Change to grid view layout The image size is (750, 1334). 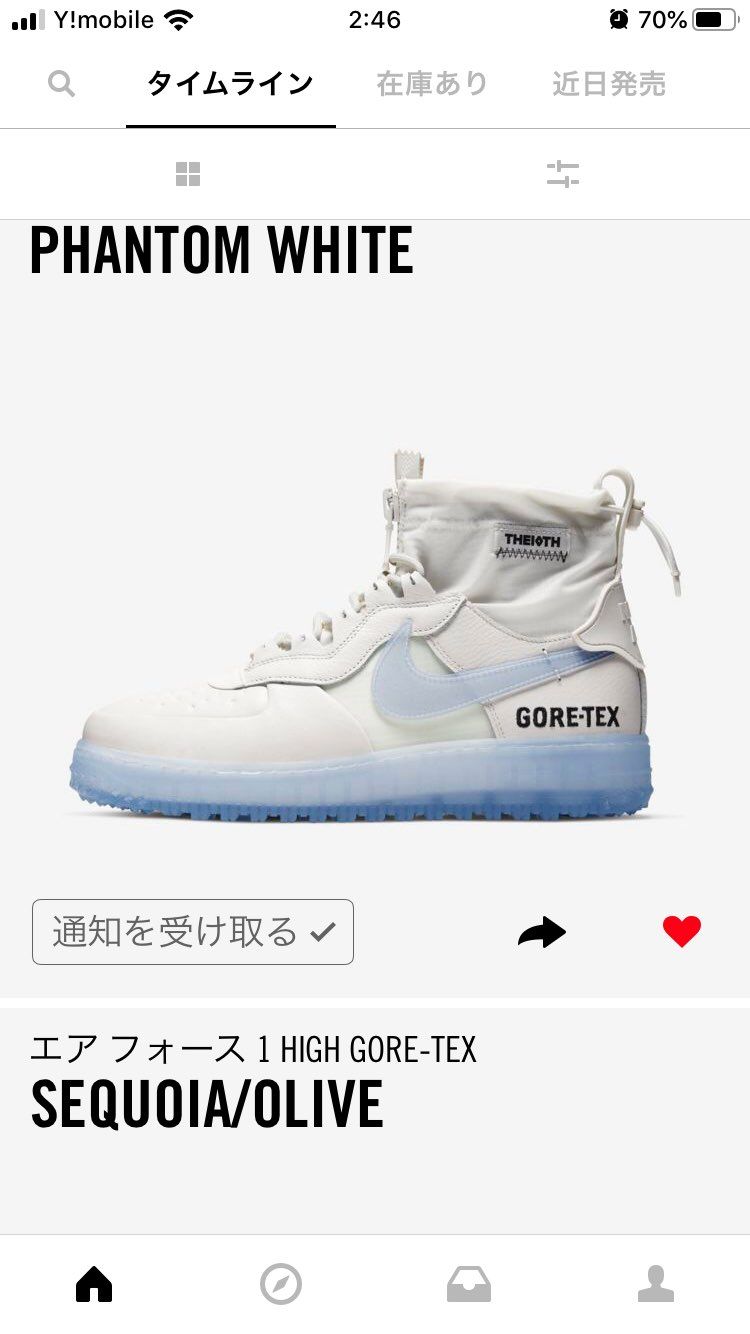188,174
